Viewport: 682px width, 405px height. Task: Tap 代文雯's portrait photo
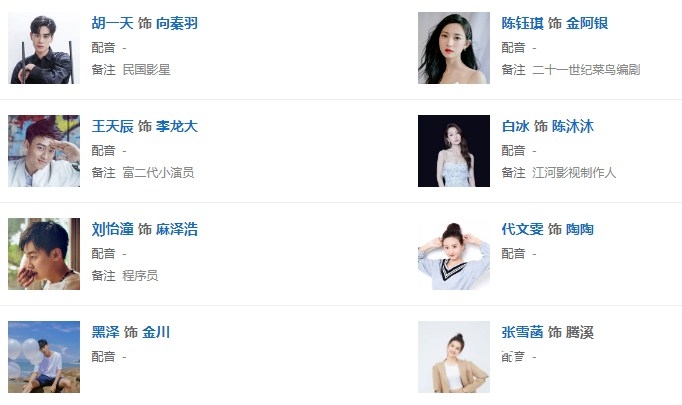click(453, 254)
